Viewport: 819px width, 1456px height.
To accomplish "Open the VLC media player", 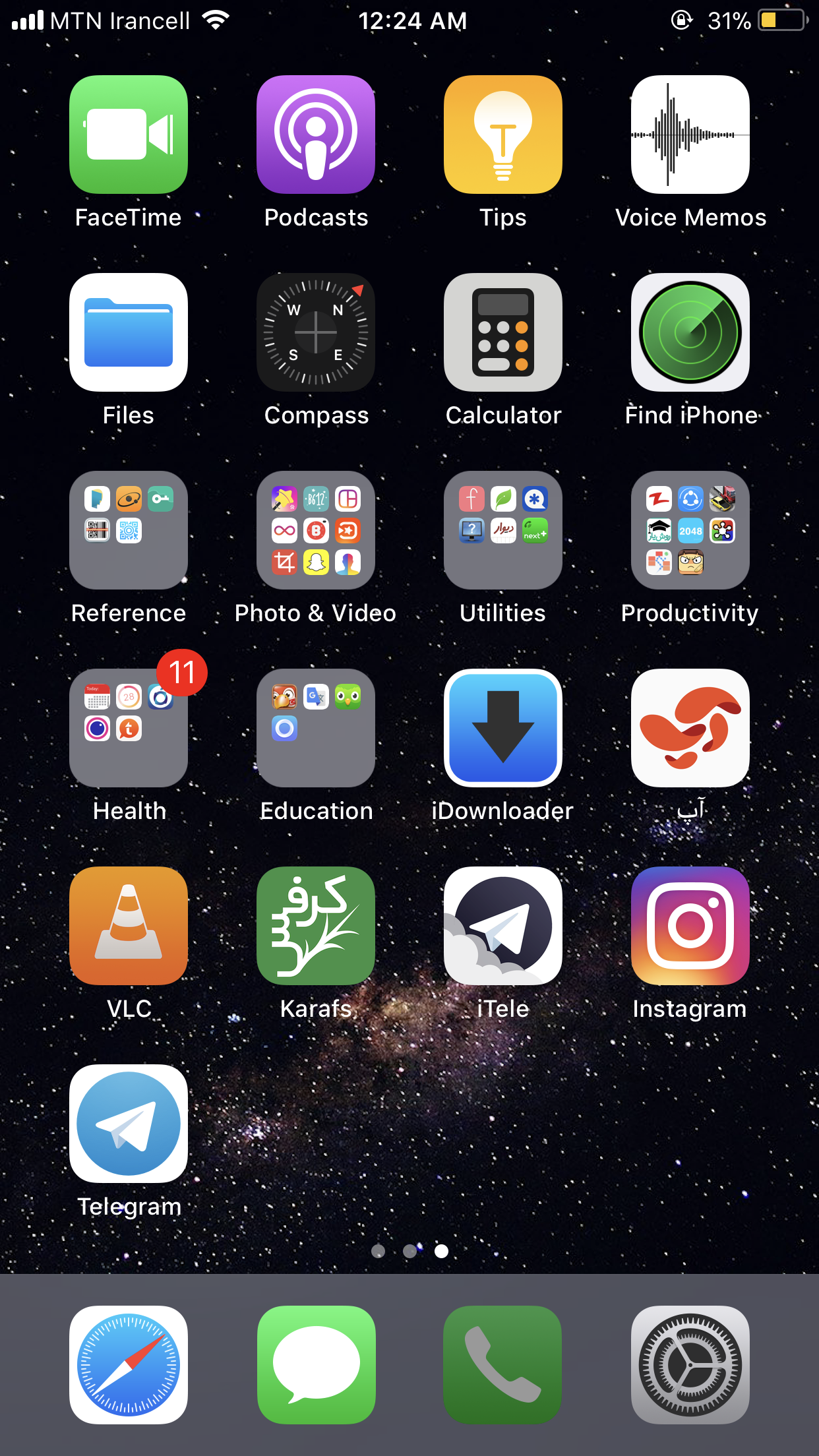I will pos(129,926).
